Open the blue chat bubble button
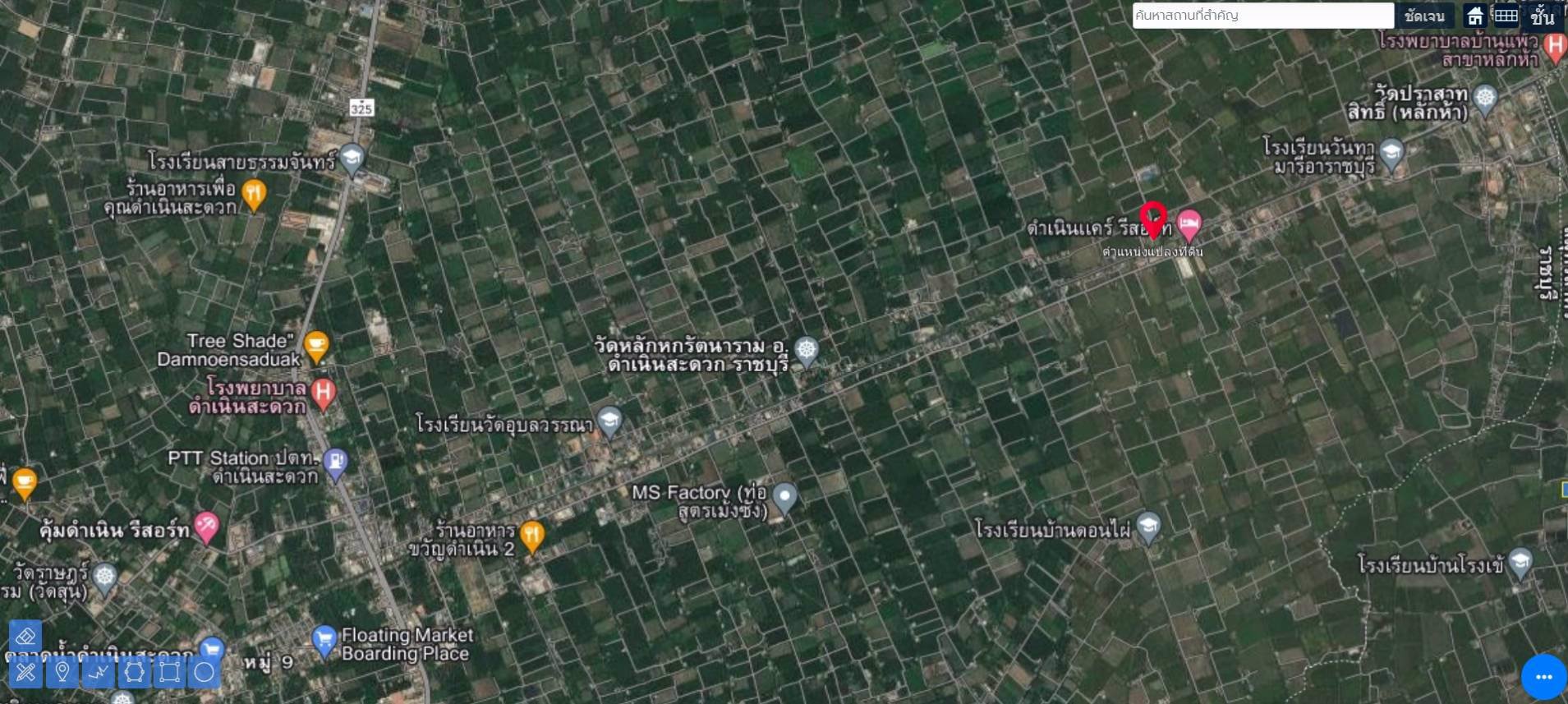 [x=1543, y=677]
